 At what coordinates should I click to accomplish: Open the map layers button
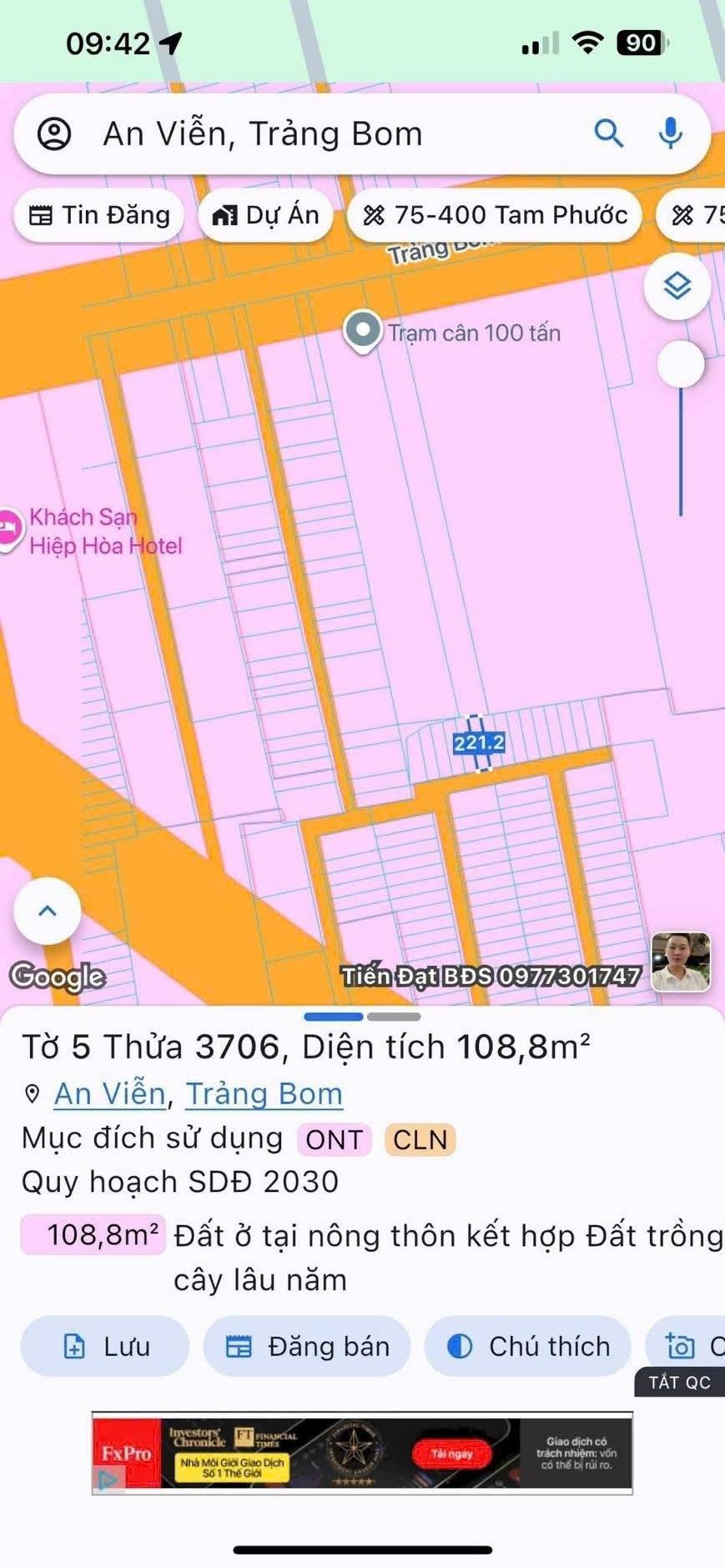pyautogui.click(x=677, y=286)
